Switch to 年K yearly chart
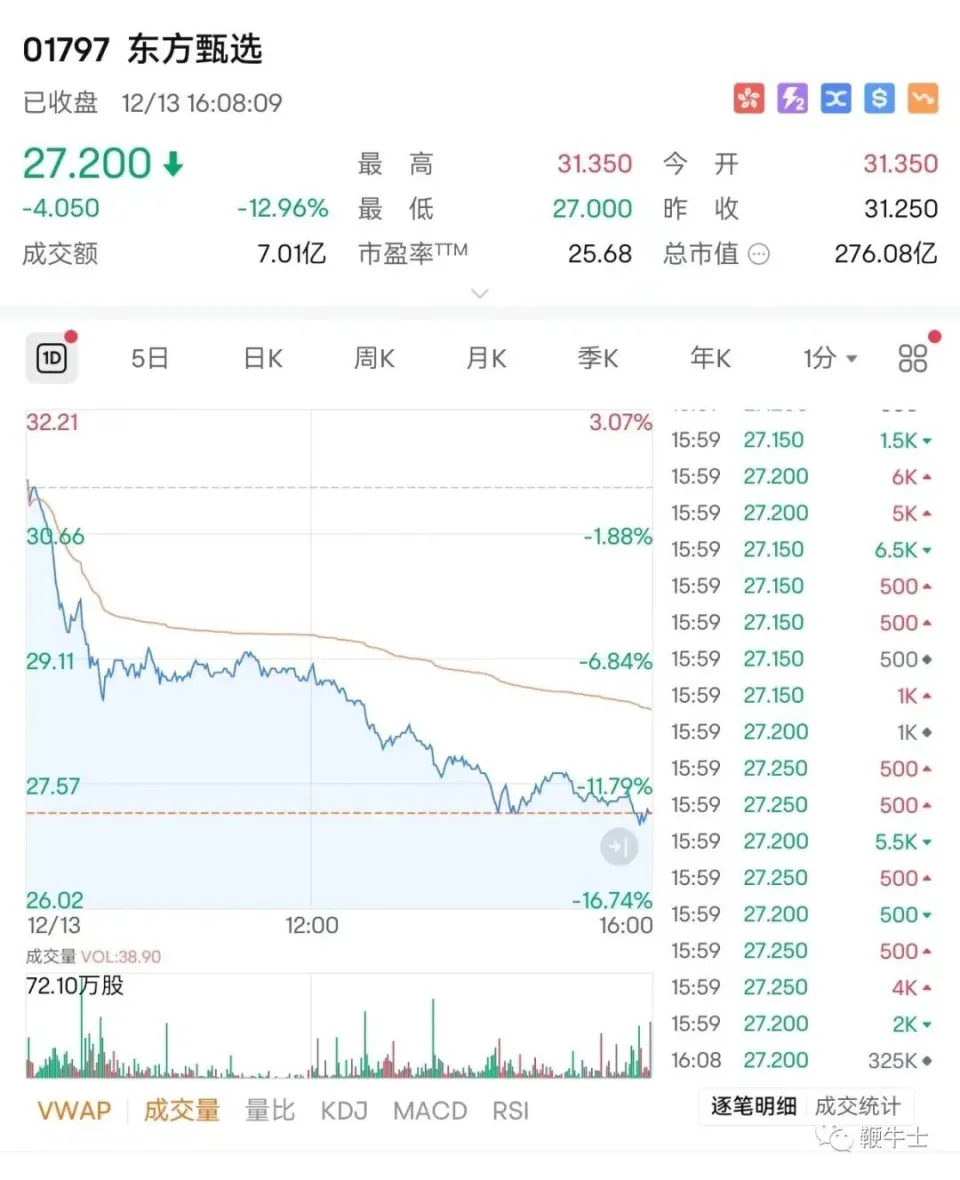Viewport: 960px width, 1180px height. (x=710, y=358)
